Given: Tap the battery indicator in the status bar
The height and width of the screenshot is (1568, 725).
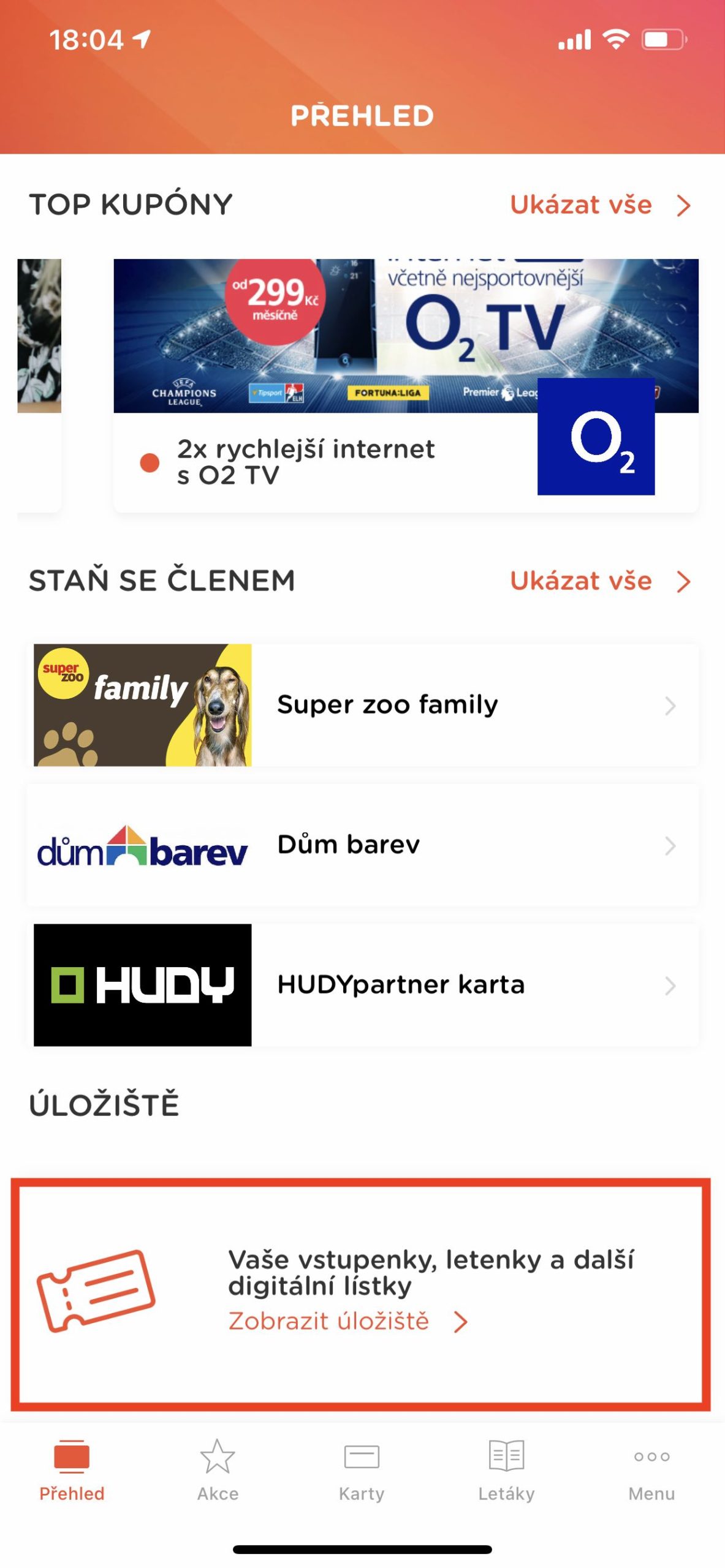Looking at the screenshot, I should coord(663,38).
